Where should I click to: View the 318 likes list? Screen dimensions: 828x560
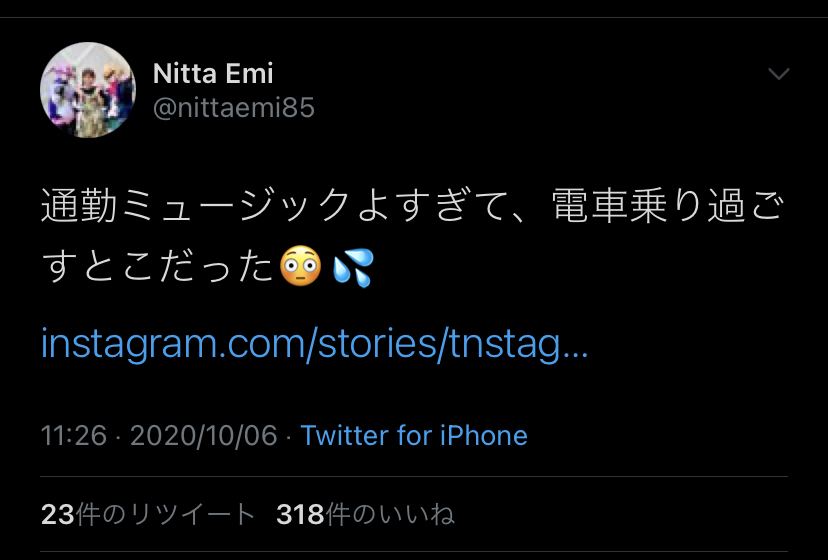pos(365,515)
